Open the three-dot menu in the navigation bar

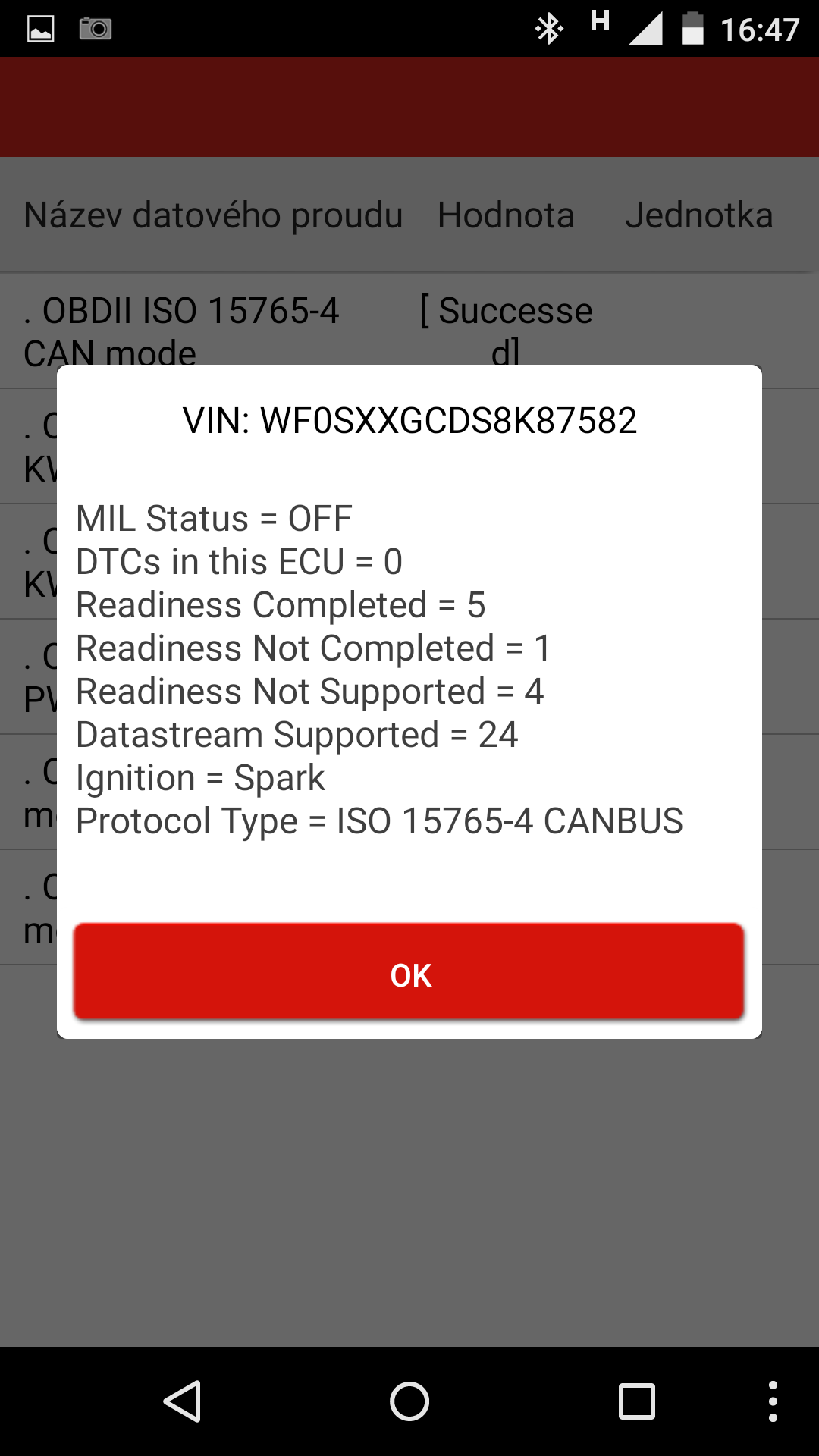click(x=773, y=1401)
